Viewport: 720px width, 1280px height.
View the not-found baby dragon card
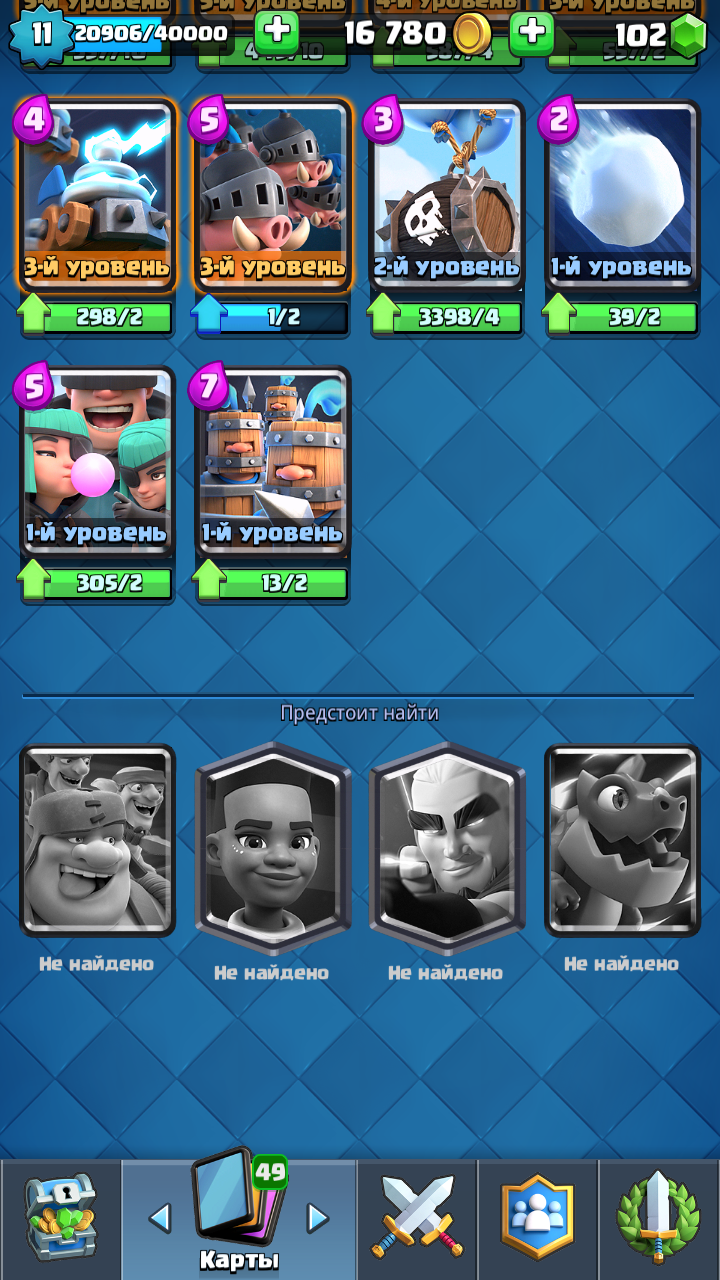pyautogui.click(x=622, y=840)
